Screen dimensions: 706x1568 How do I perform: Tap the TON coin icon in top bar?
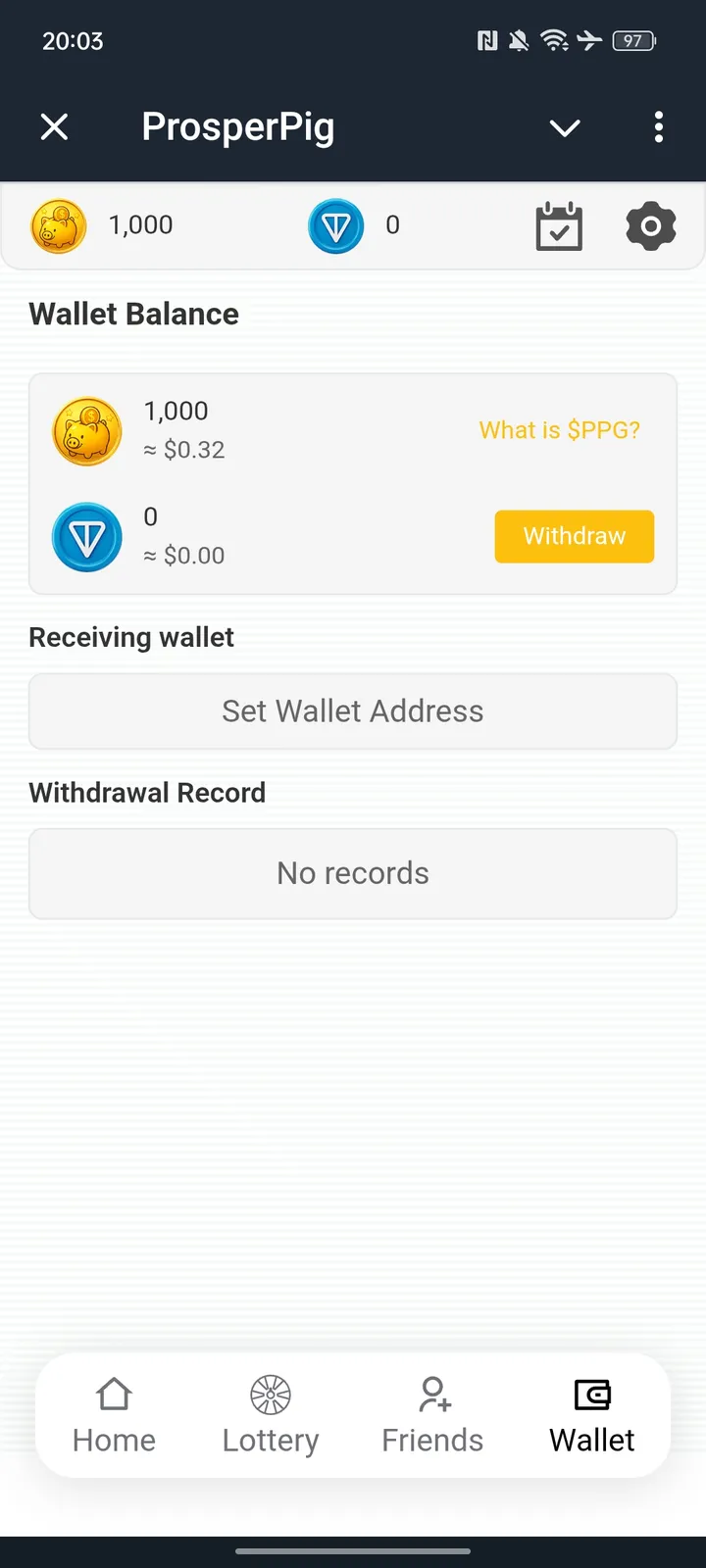tap(335, 224)
